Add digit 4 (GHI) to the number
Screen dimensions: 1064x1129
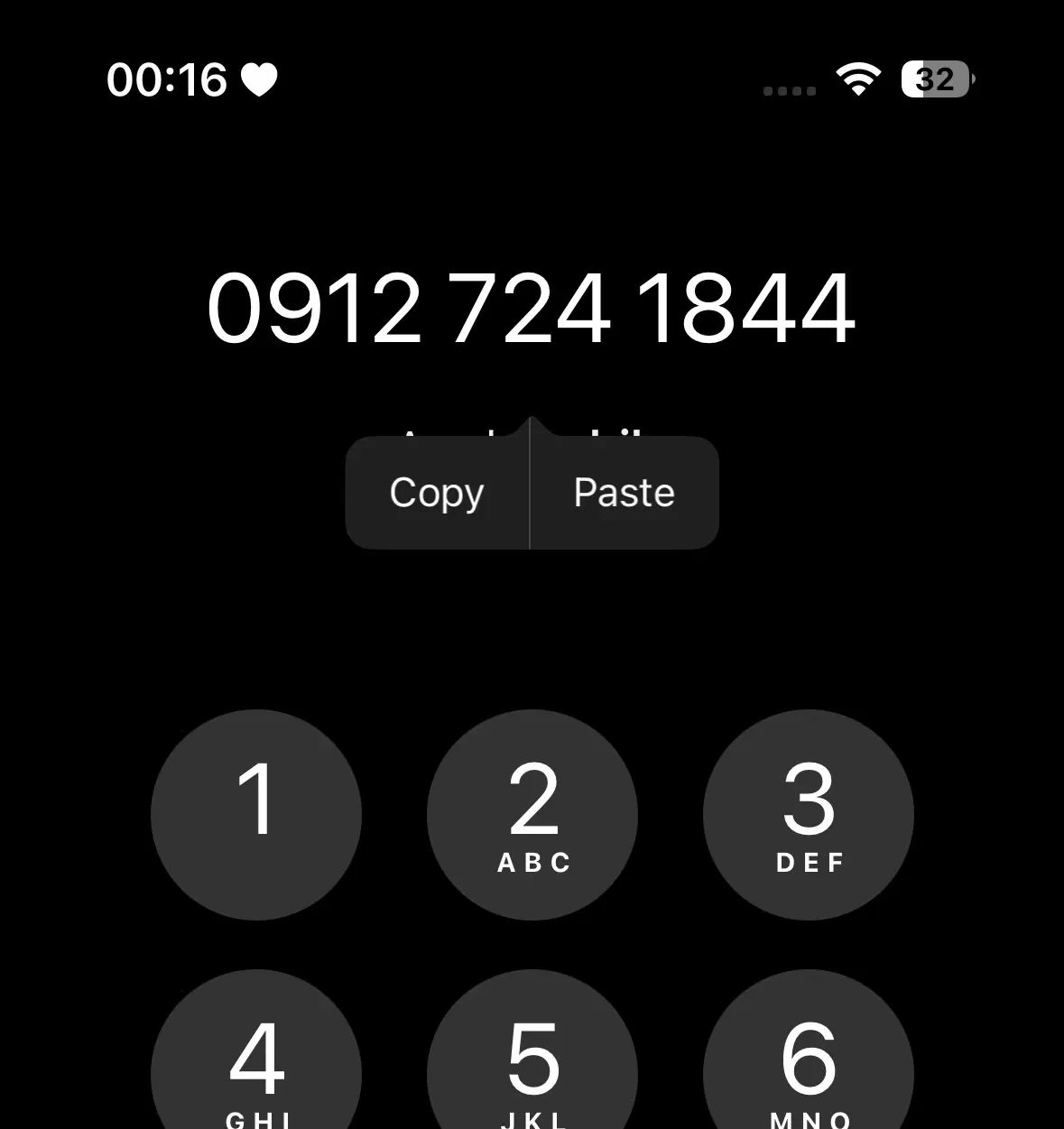tap(256, 1065)
